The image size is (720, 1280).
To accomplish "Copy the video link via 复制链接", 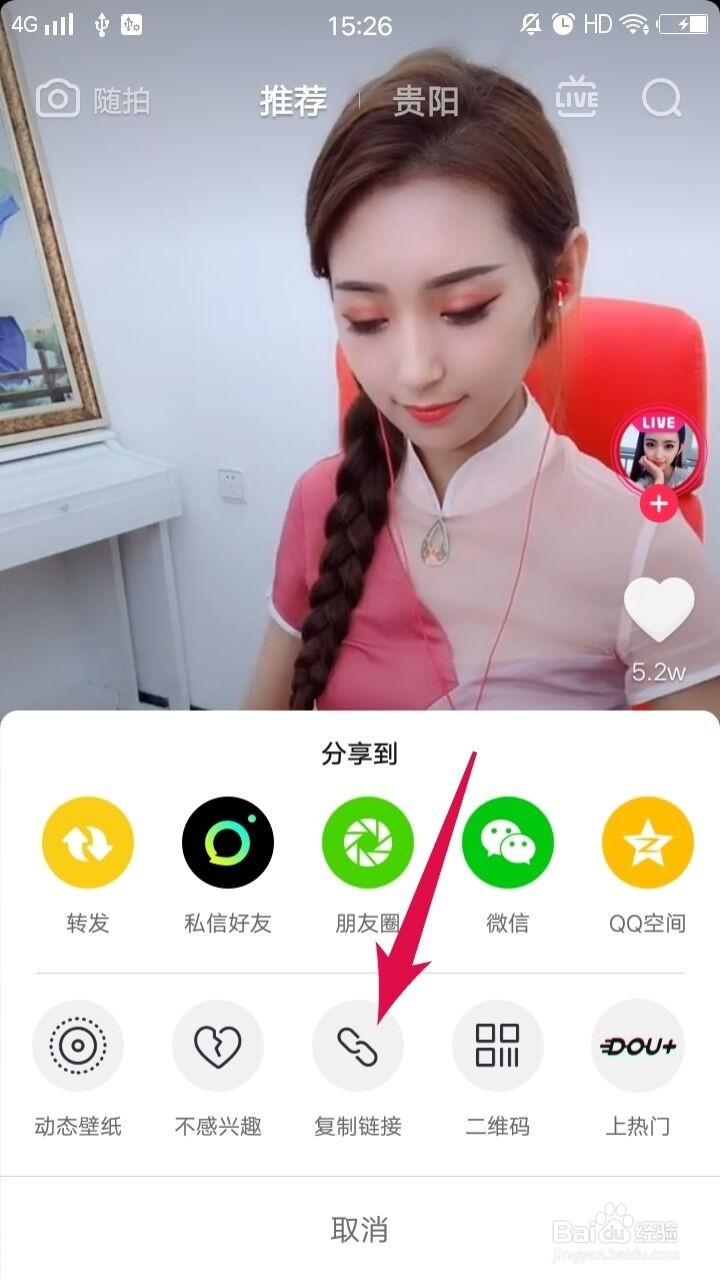I will [x=359, y=1044].
